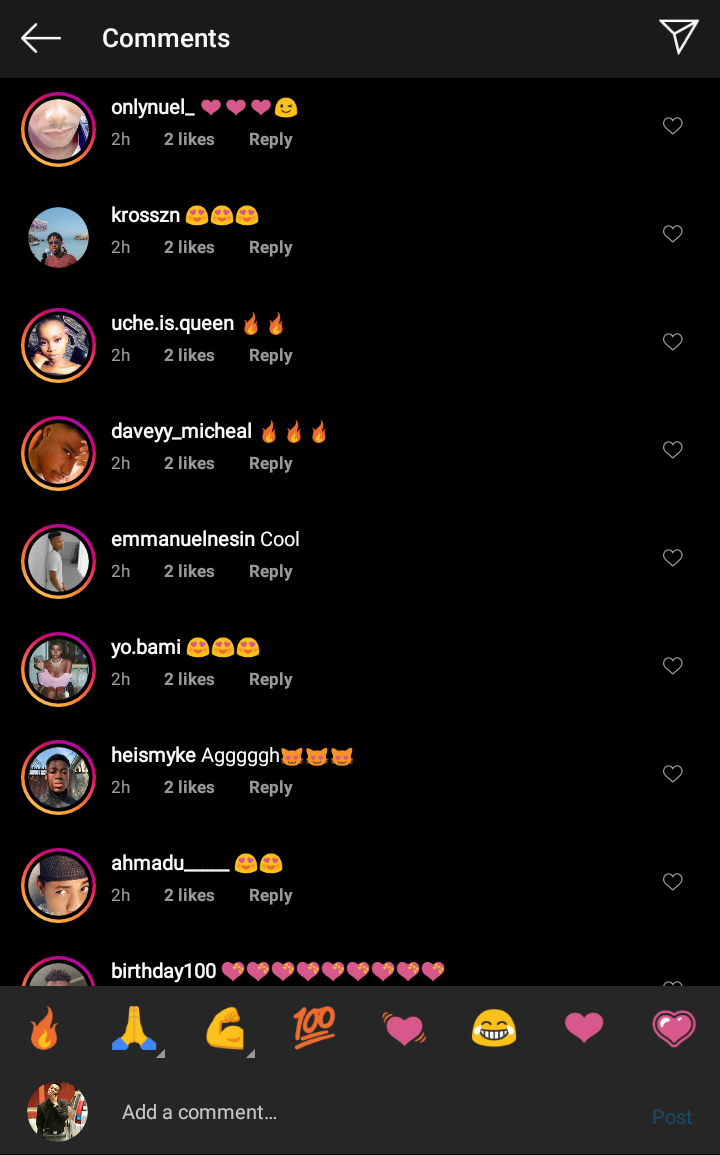Like ahmadu_____'s comment
The image size is (720, 1155).
pyautogui.click(x=673, y=882)
